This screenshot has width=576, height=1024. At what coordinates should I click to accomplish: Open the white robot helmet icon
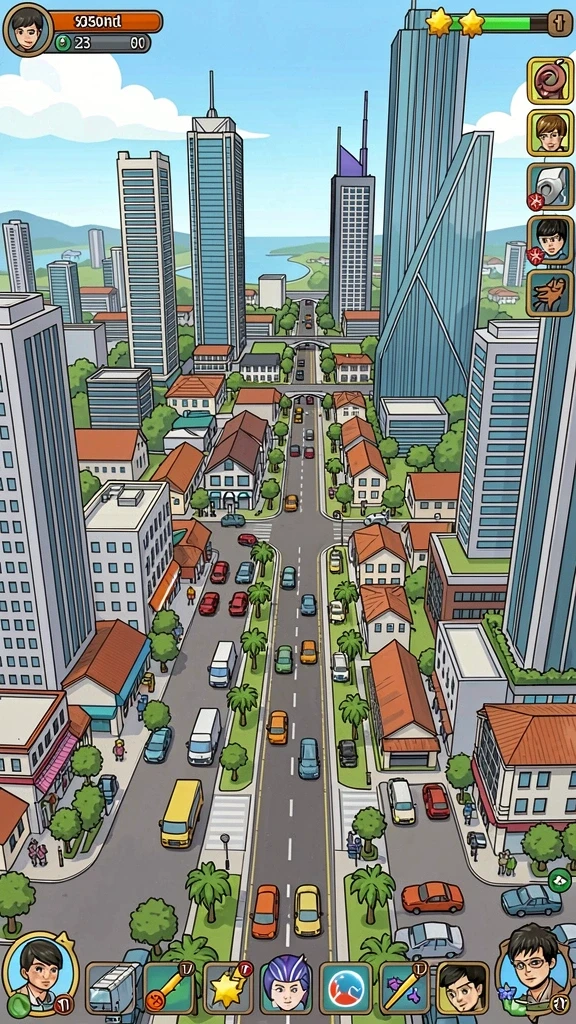(550, 186)
